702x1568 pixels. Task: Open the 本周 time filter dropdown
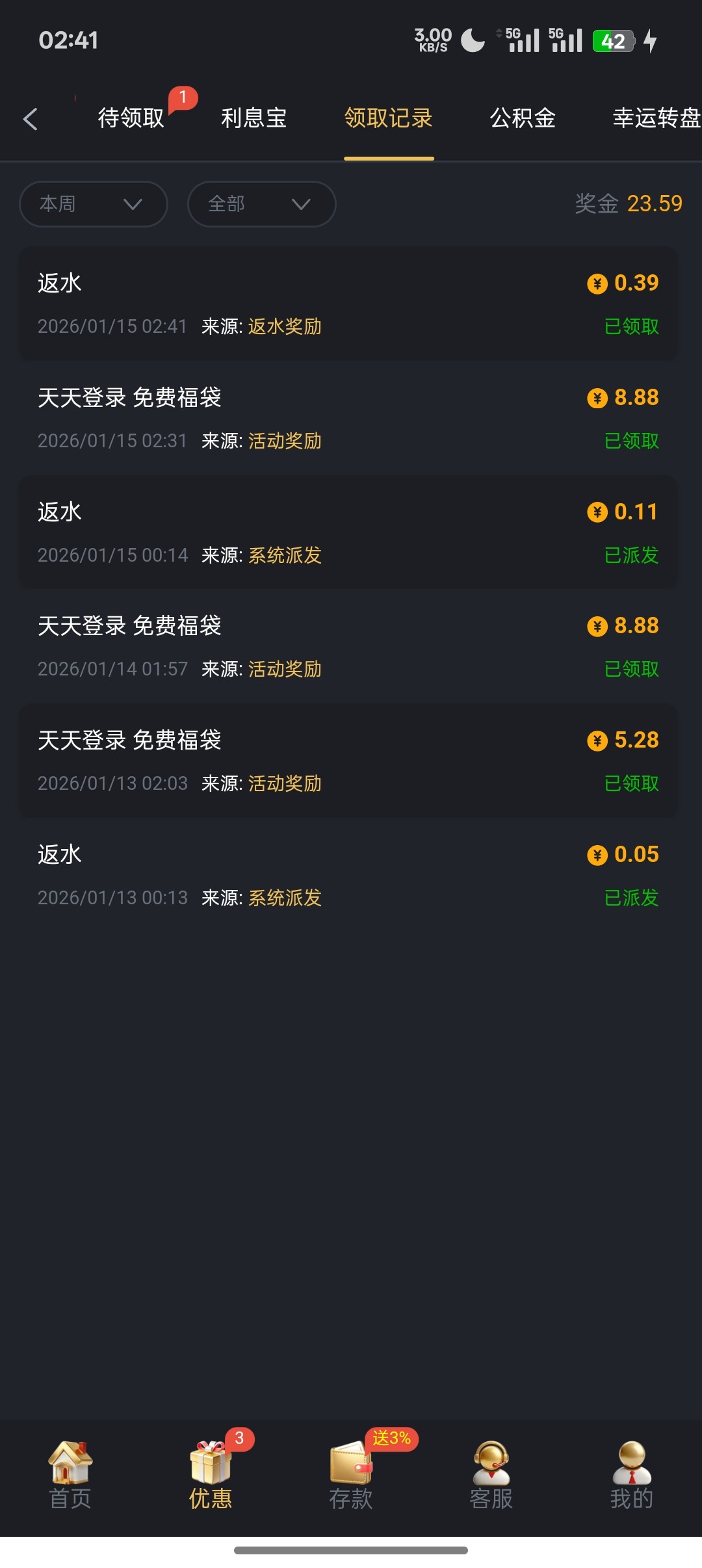point(93,203)
